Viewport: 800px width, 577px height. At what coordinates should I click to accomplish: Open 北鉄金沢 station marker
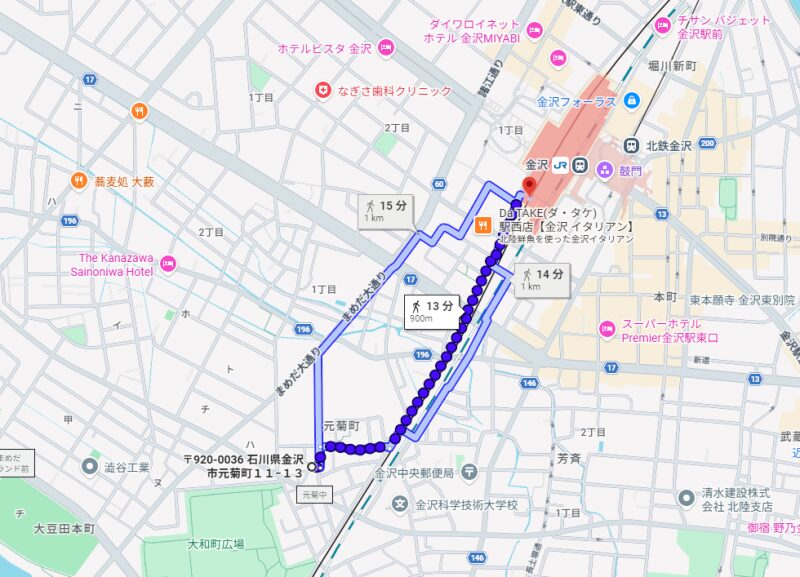632,145
